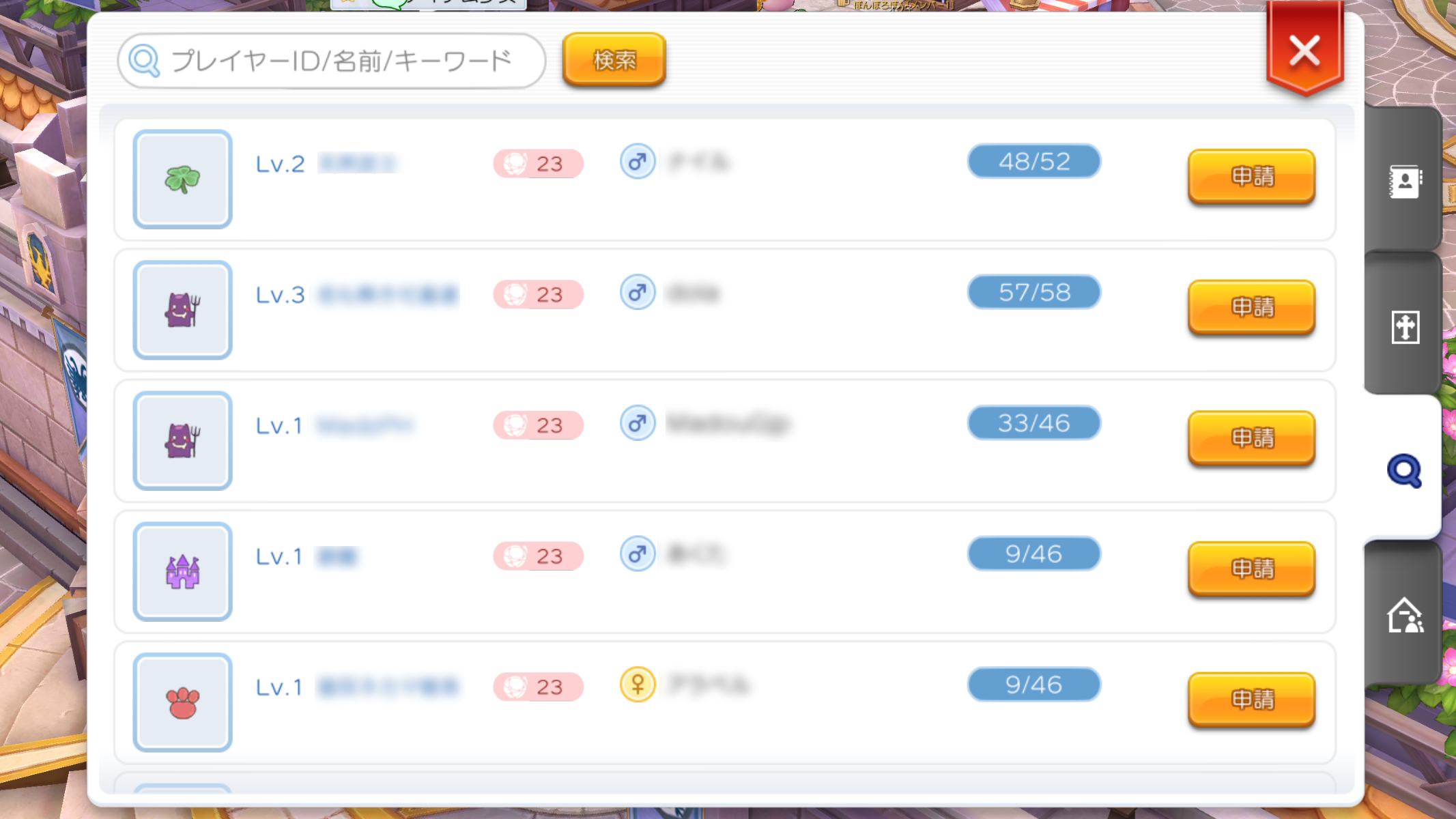Viewport: 1456px width, 819px height.
Task: Close the guild search panel
Action: [x=1304, y=51]
